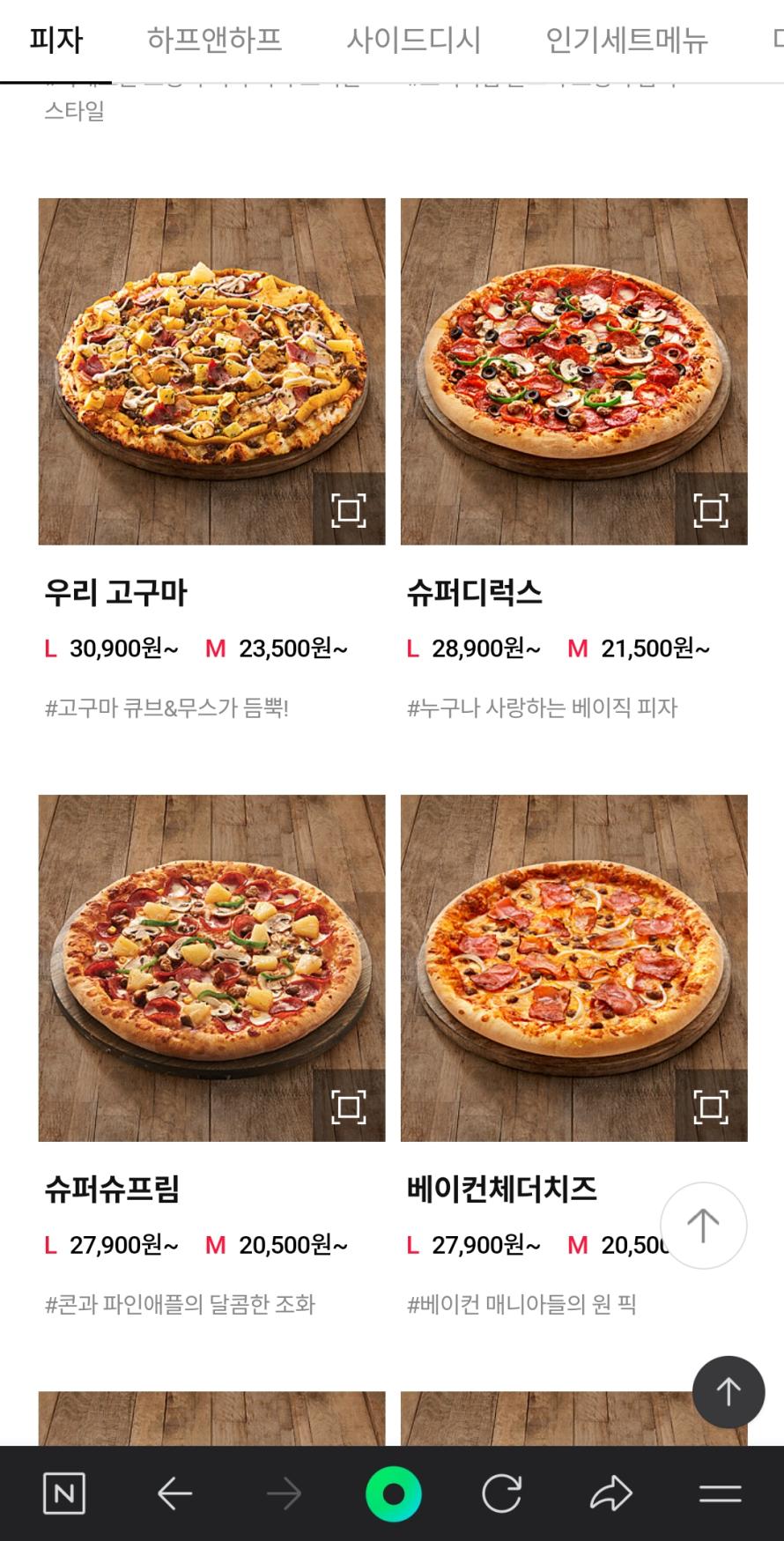Enlarge the 슈퍼디럭스 pizza photo
Screen dimensions: 784x1541
(x=713, y=509)
